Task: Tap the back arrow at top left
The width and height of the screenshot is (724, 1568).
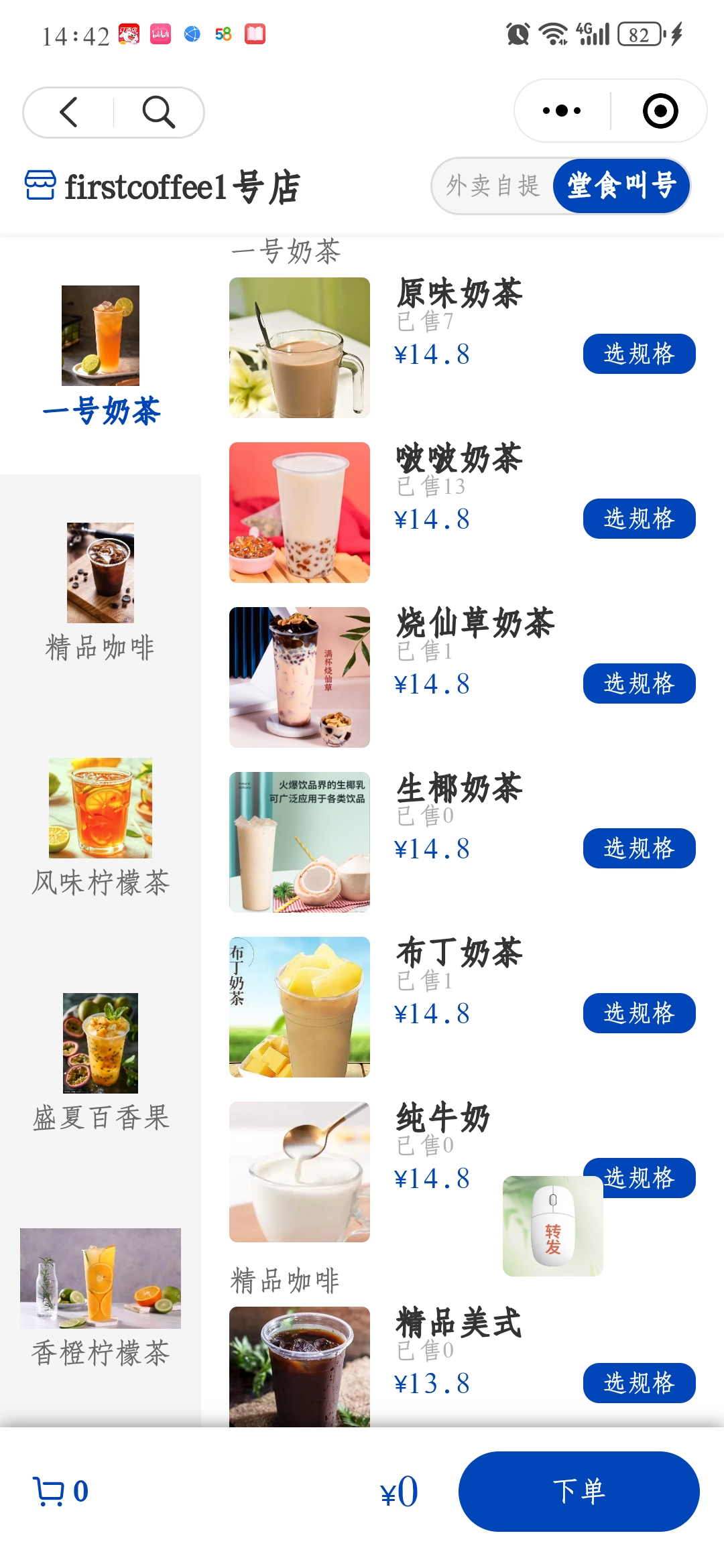Action: coord(67,112)
